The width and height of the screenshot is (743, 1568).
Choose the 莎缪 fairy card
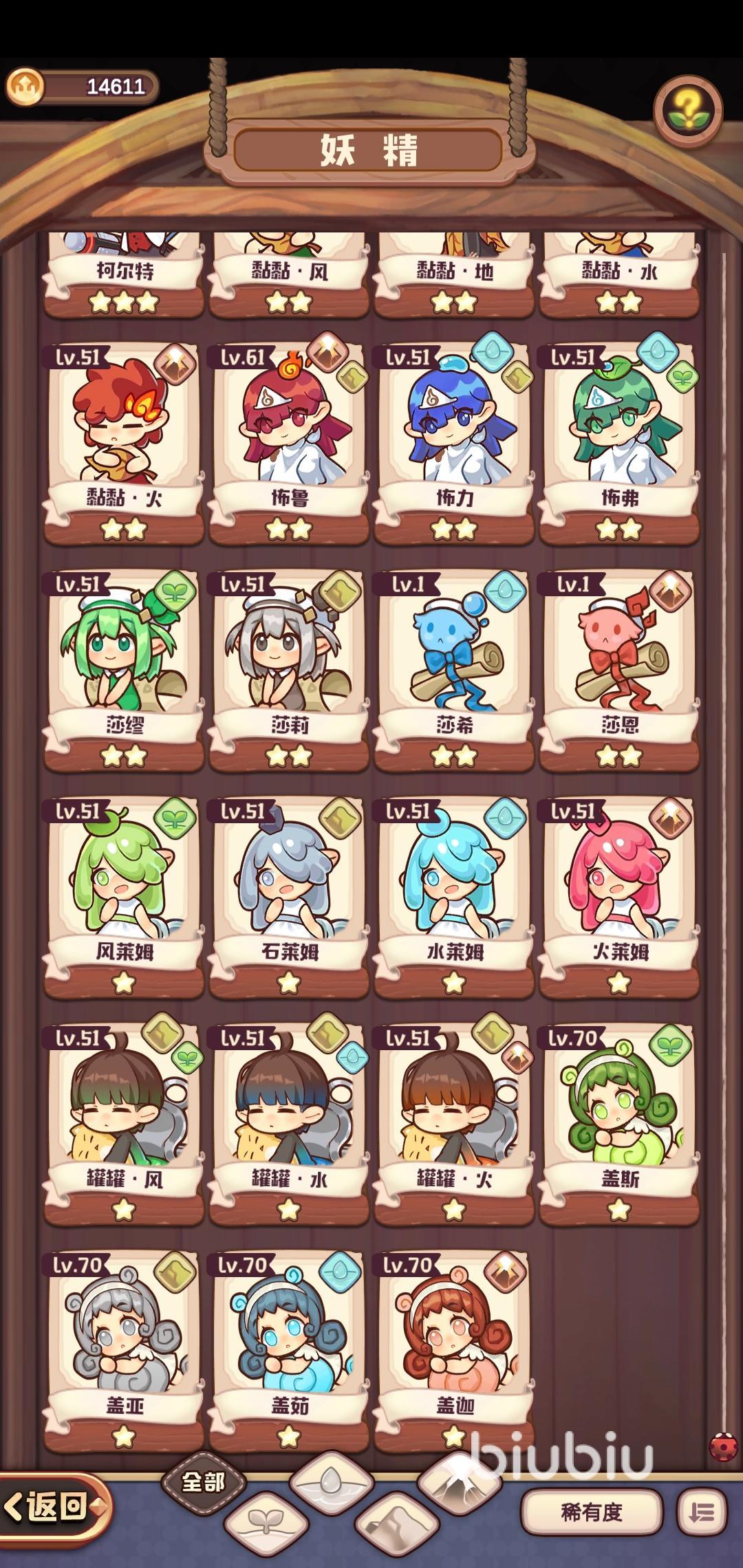coord(124,667)
